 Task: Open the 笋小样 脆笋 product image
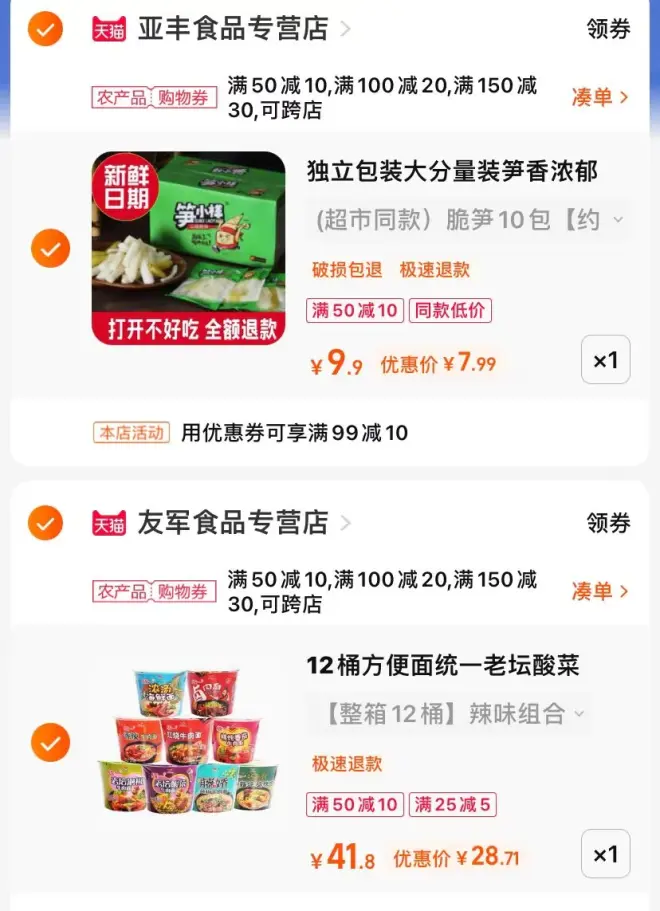[188, 248]
